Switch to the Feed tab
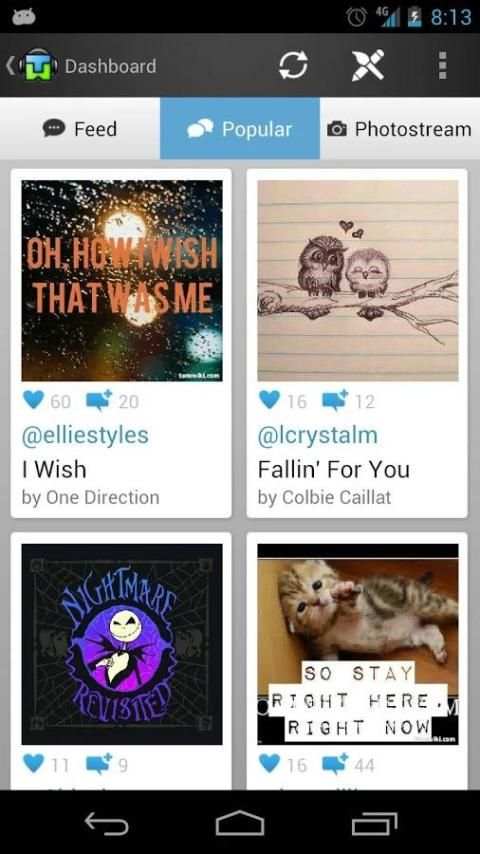Image resolution: width=480 pixels, height=854 pixels. pos(80,129)
